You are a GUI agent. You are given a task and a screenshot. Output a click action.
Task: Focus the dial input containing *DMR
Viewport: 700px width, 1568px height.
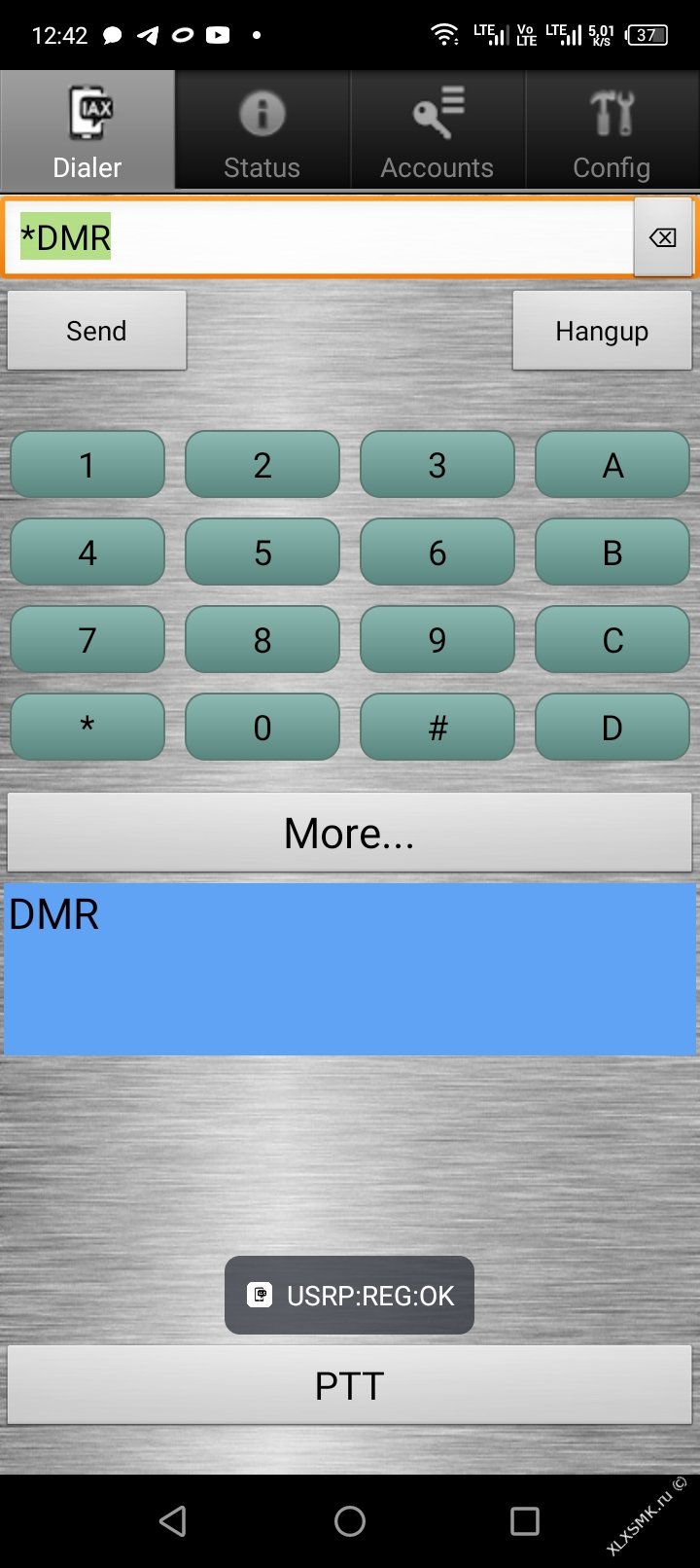coord(319,237)
